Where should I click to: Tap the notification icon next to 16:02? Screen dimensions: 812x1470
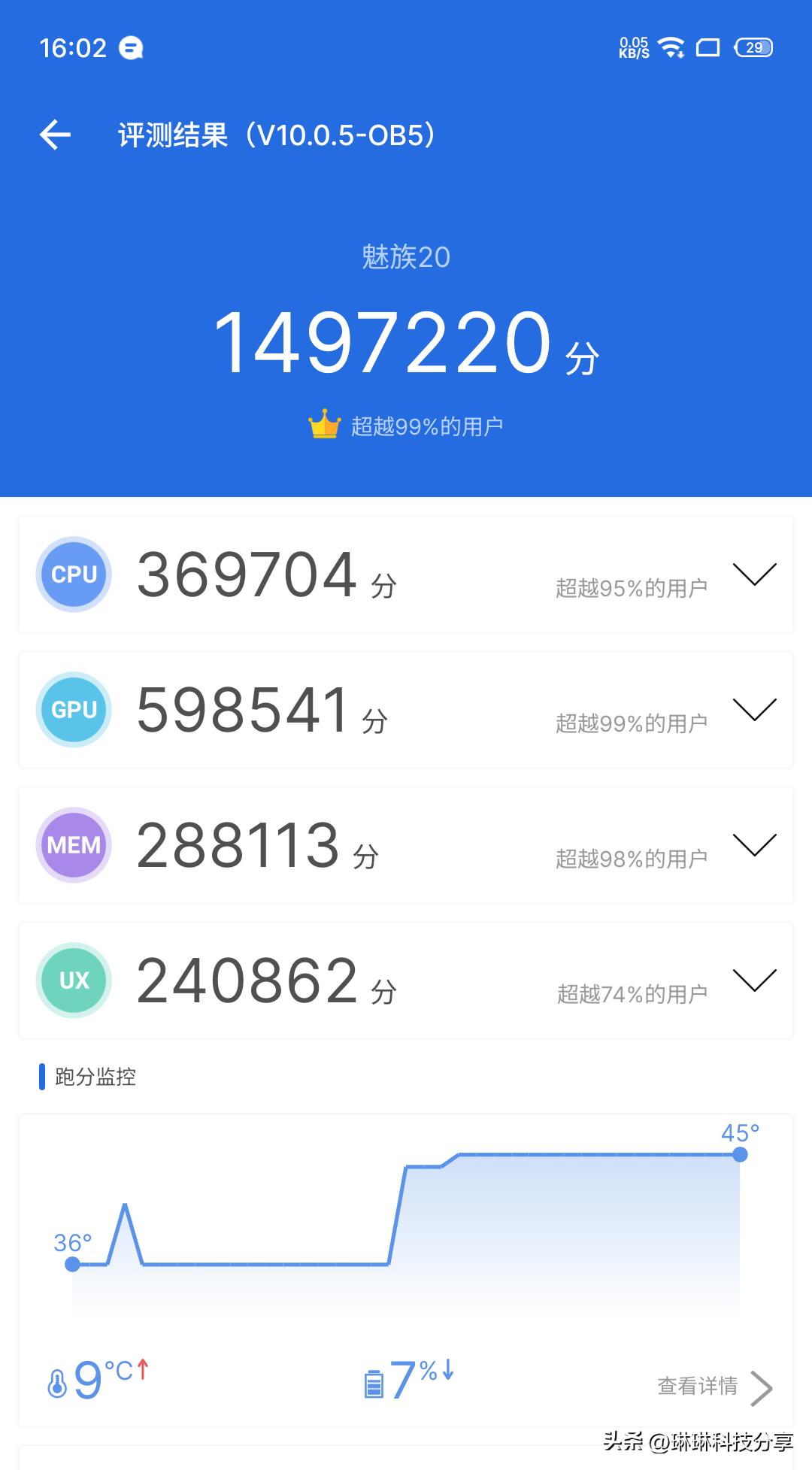[130, 48]
